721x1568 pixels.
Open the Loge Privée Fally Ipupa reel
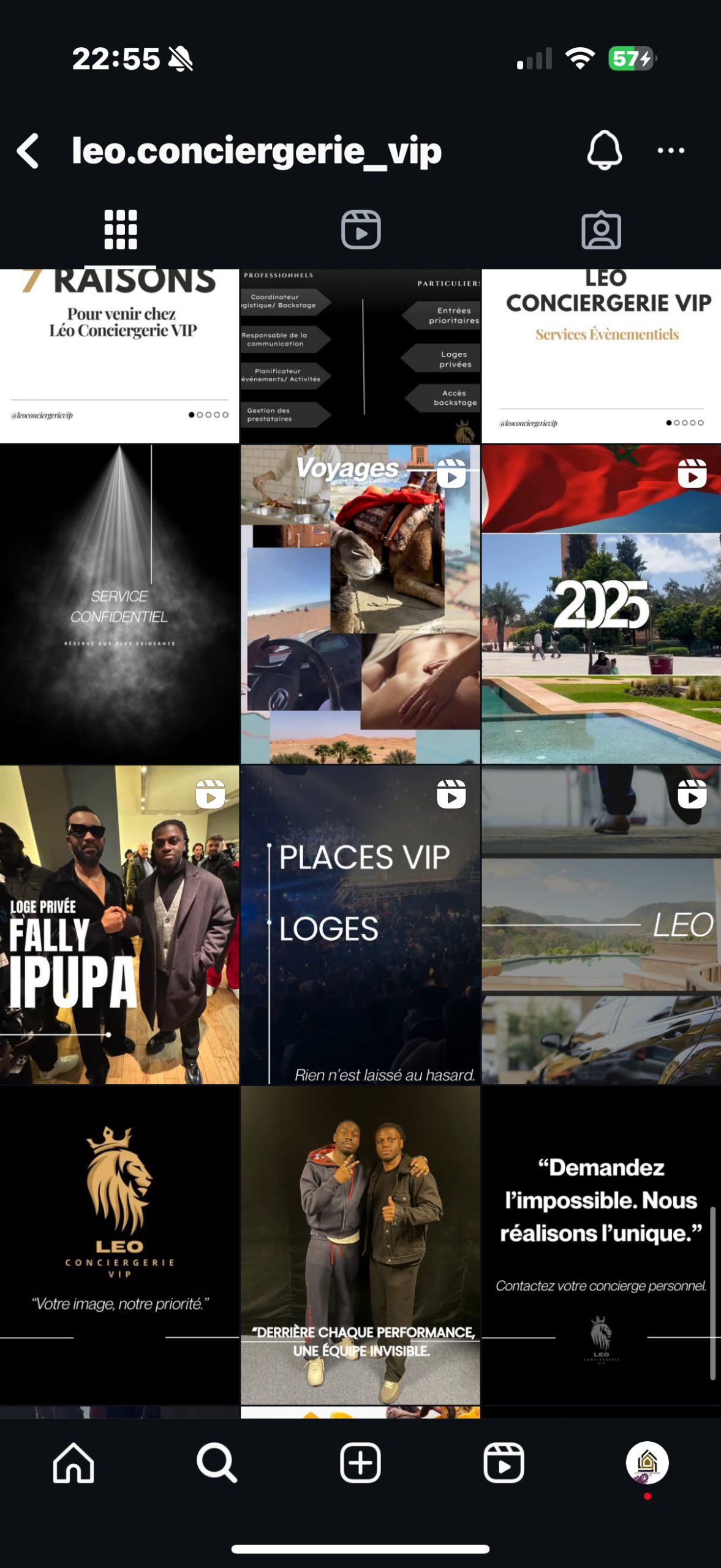(x=119, y=925)
